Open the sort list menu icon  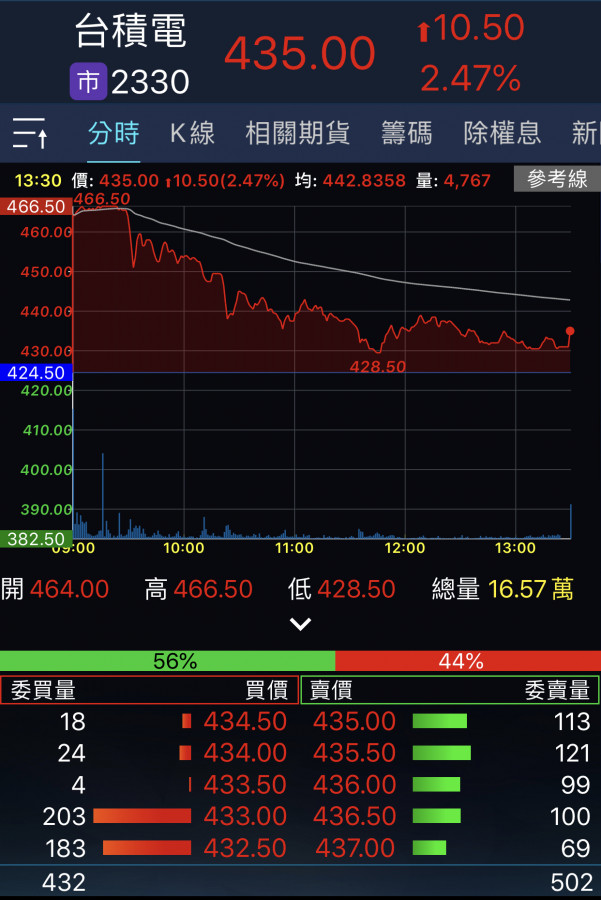(30, 133)
